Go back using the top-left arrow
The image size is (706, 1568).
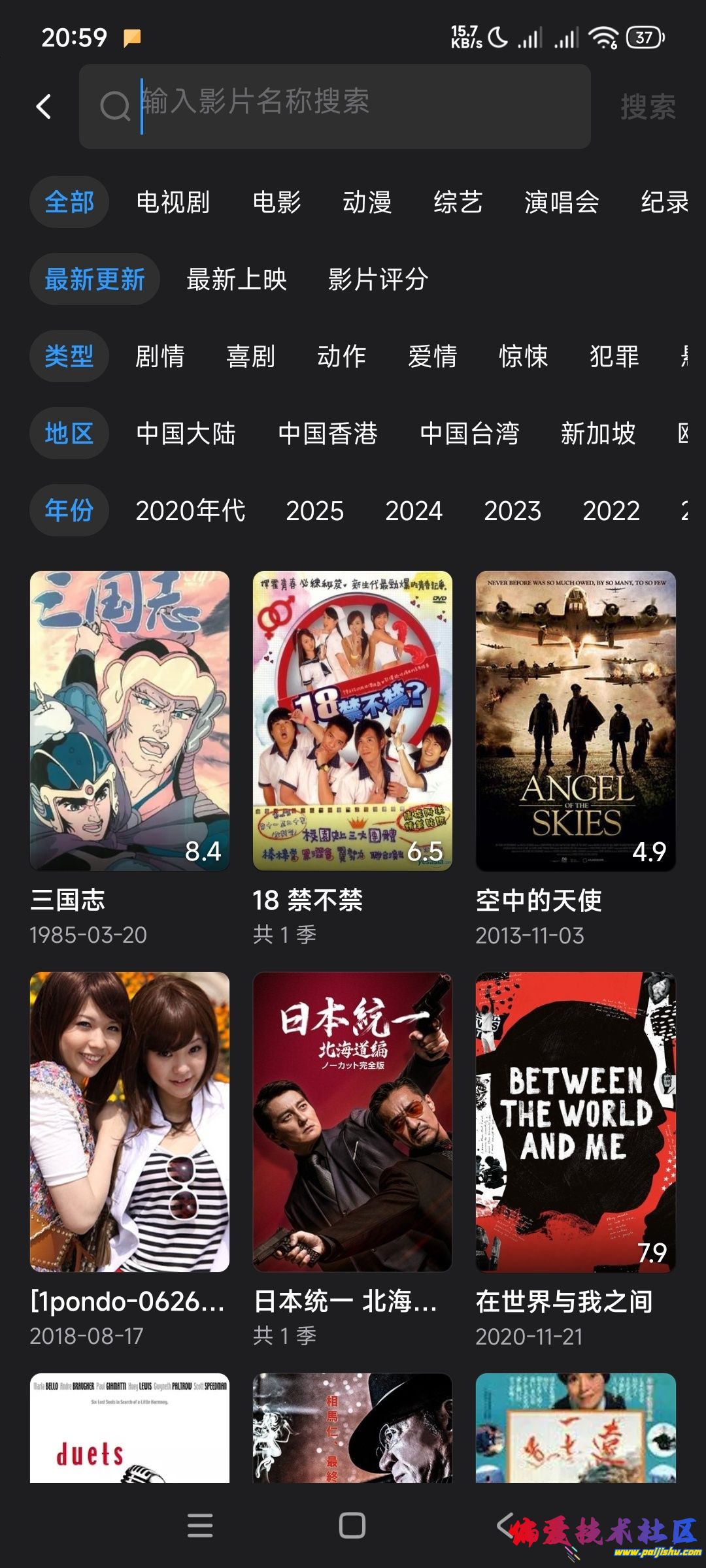pos(44,106)
